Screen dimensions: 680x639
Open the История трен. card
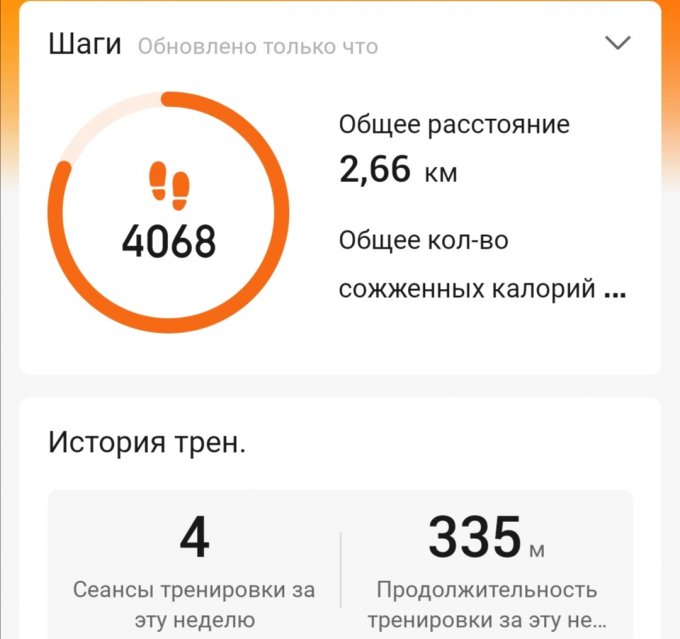(x=147, y=443)
